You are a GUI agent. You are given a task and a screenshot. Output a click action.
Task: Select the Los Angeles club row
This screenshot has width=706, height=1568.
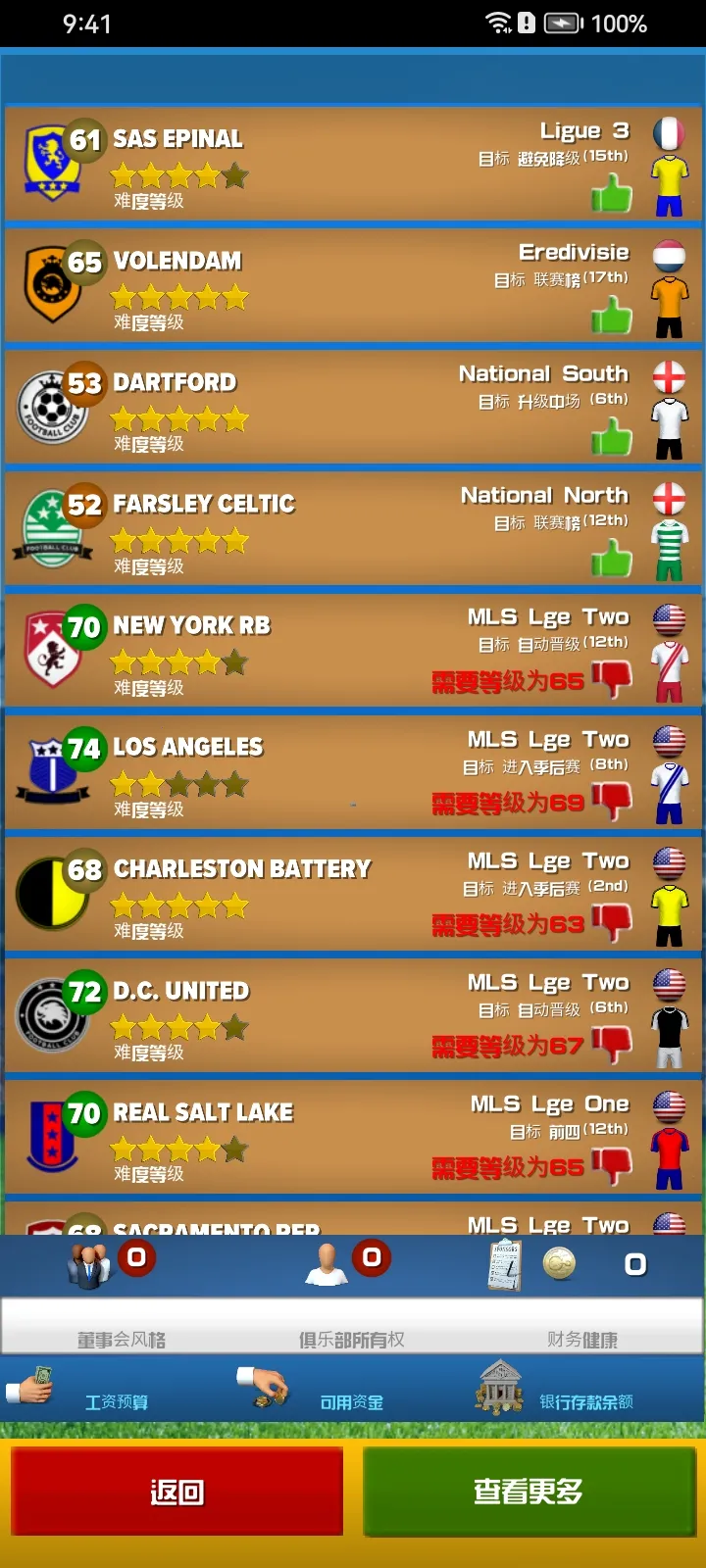coord(353,771)
